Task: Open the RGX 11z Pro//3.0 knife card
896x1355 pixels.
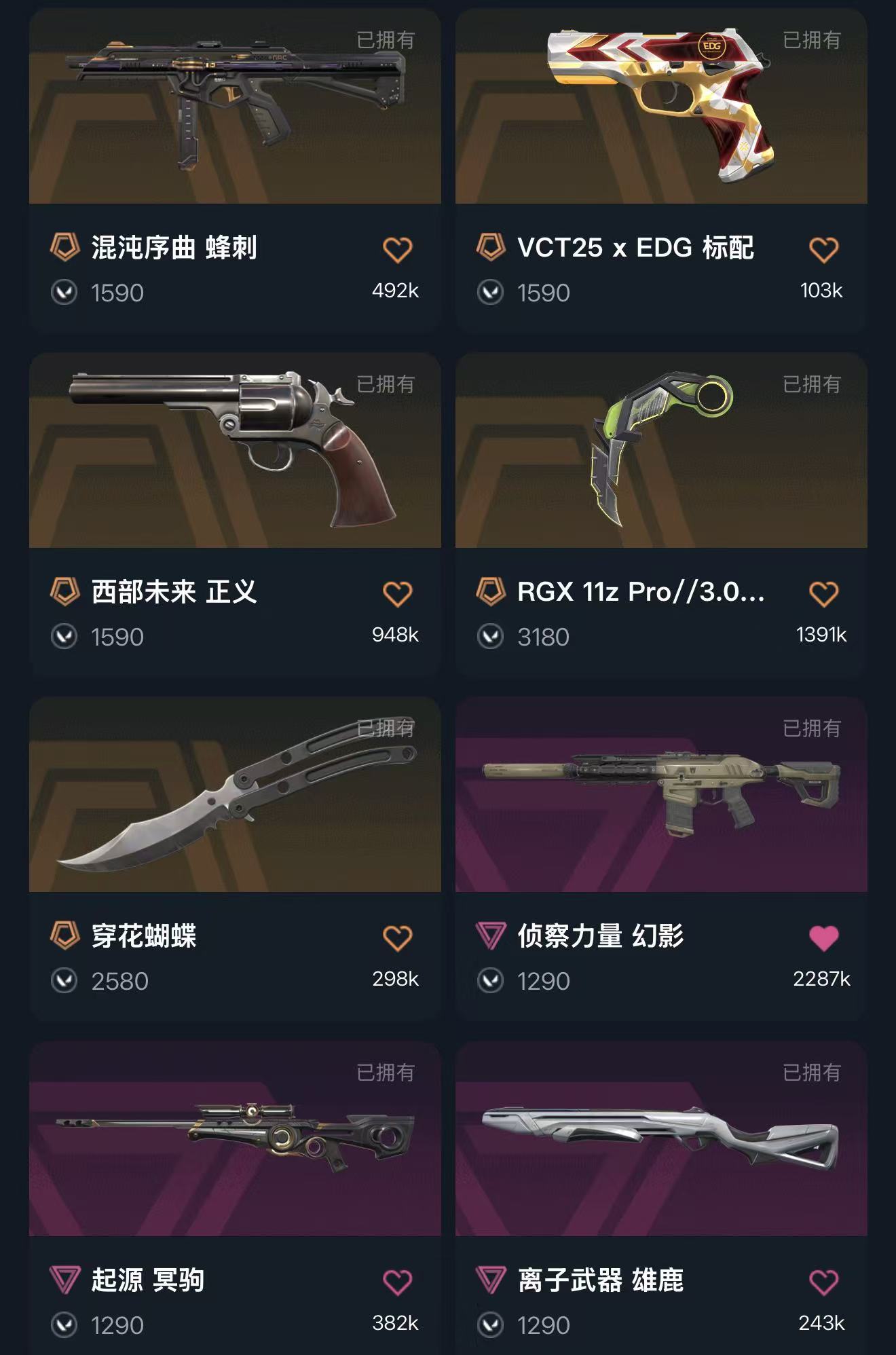Action: (x=661, y=451)
